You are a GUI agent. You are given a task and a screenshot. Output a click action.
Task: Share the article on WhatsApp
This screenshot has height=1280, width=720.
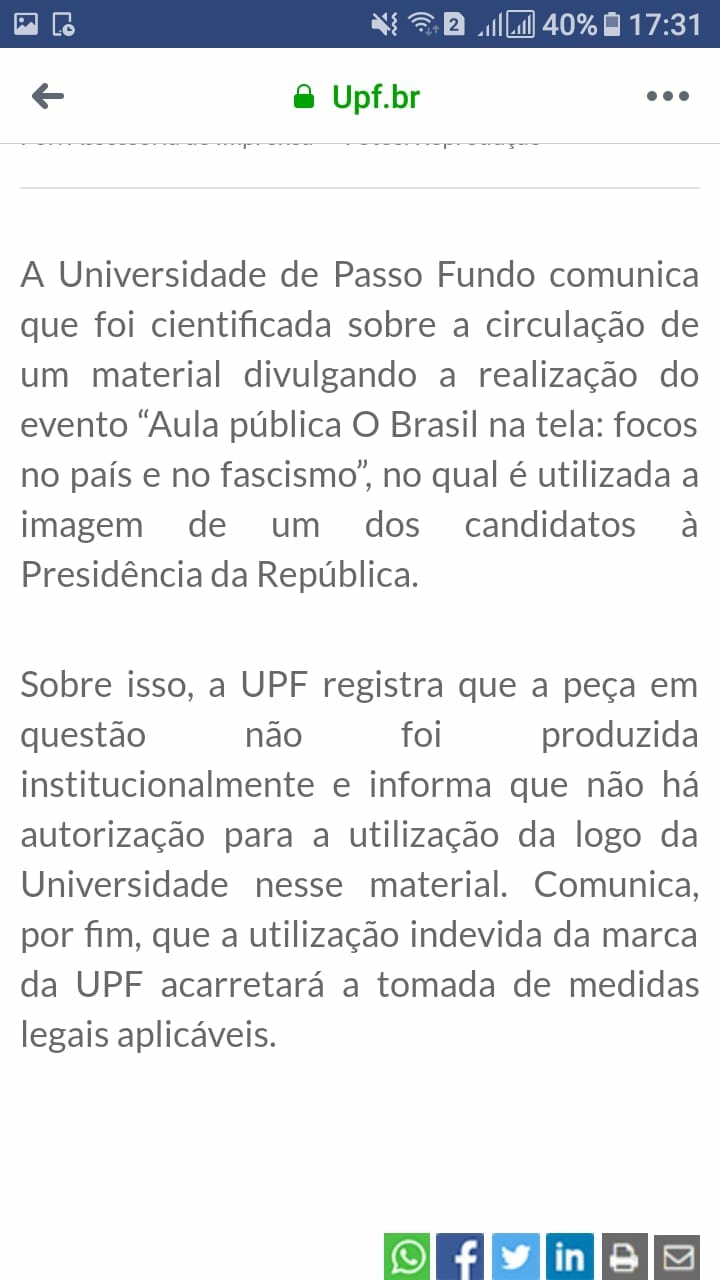[x=407, y=1256]
